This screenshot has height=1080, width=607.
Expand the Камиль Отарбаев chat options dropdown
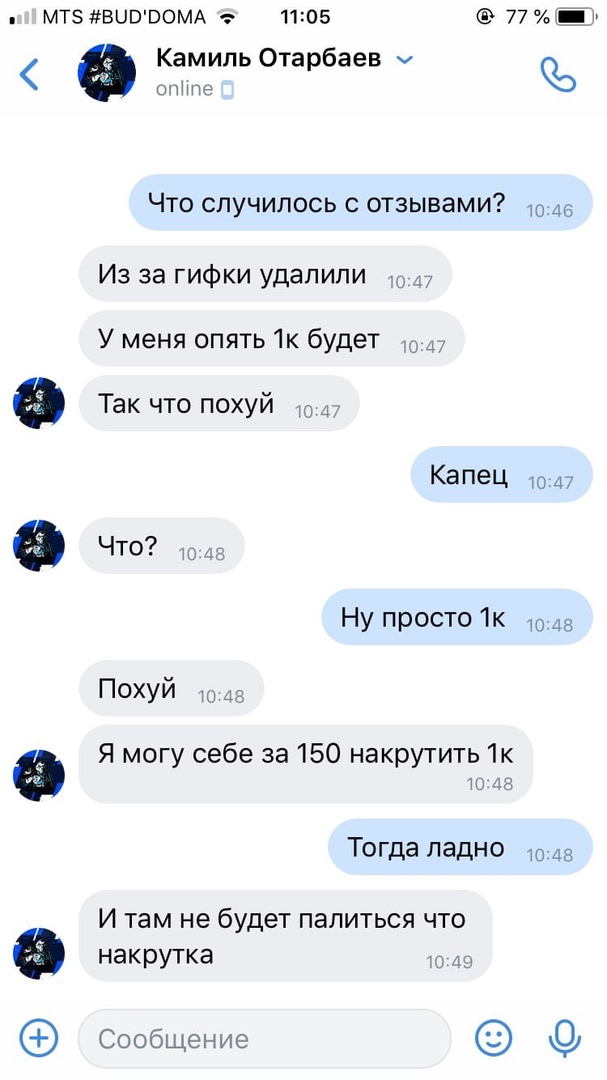click(x=404, y=60)
